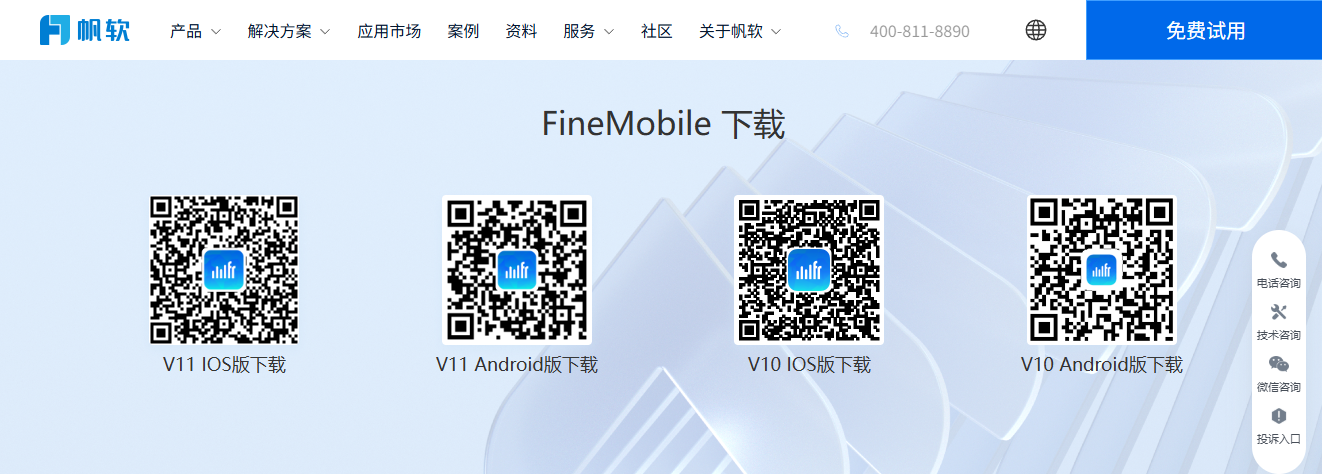Expand the 服务 dropdown menu
This screenshot has width=1322, height=474.
coord(588,31)
